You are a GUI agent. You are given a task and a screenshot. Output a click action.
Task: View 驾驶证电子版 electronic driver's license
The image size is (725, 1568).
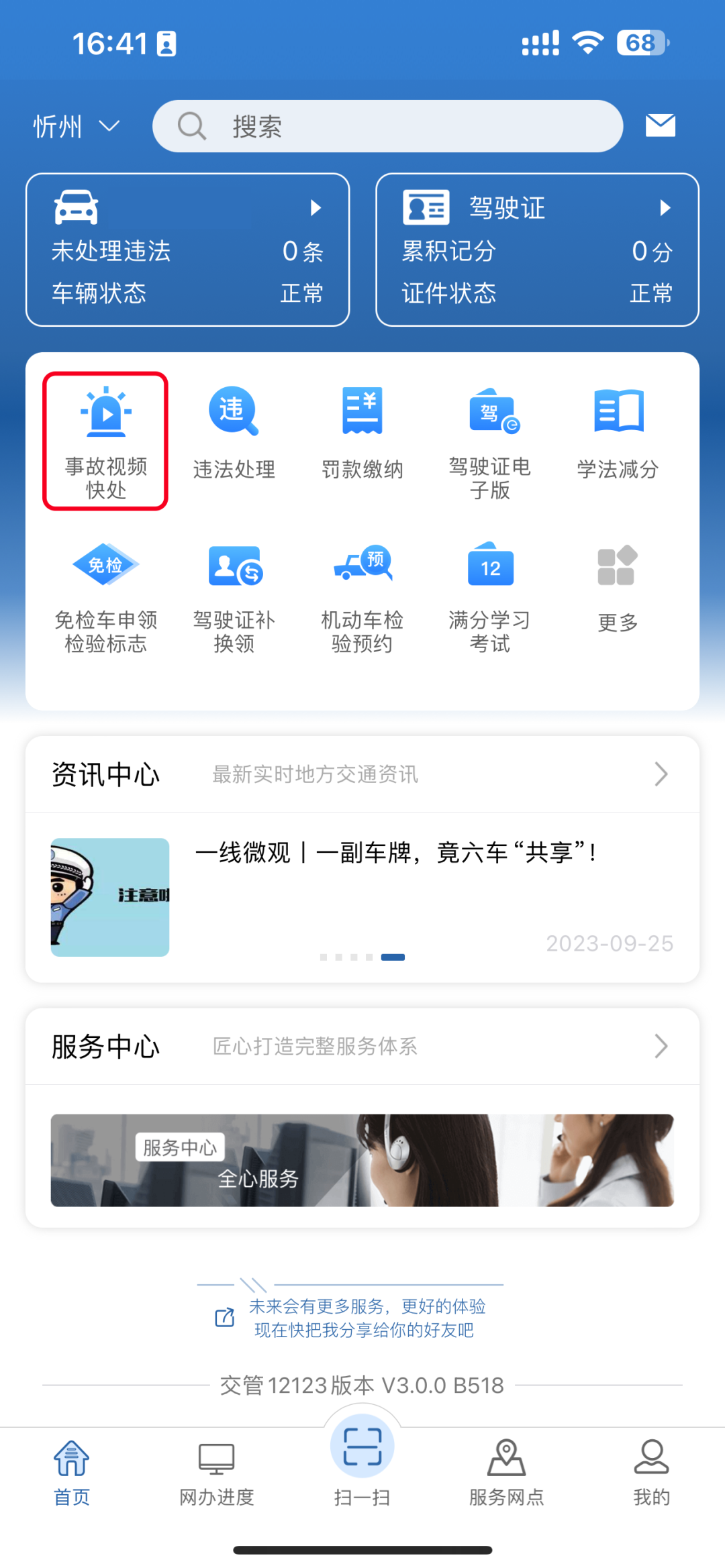(491, 436)
